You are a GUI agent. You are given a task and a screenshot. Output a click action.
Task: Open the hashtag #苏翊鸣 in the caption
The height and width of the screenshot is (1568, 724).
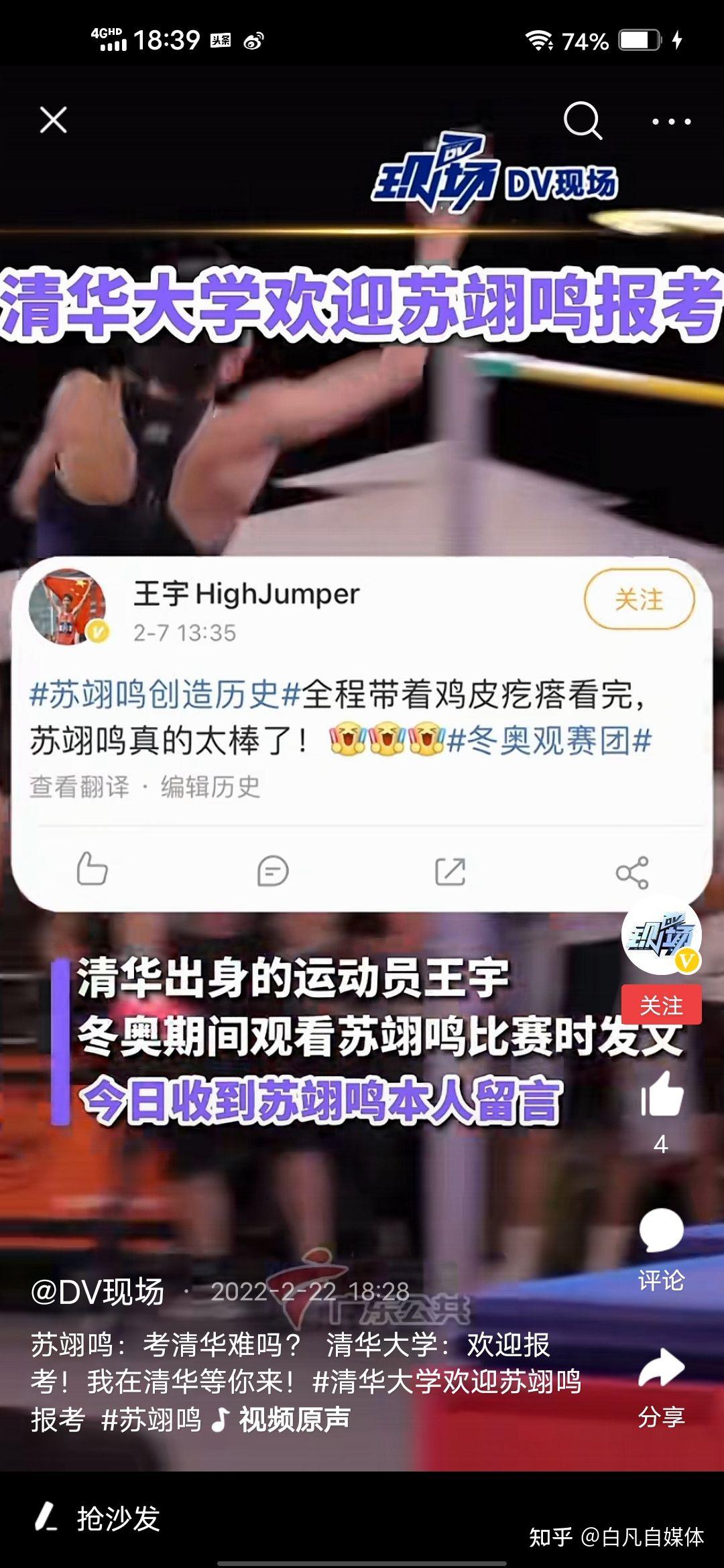[151, 1419]
